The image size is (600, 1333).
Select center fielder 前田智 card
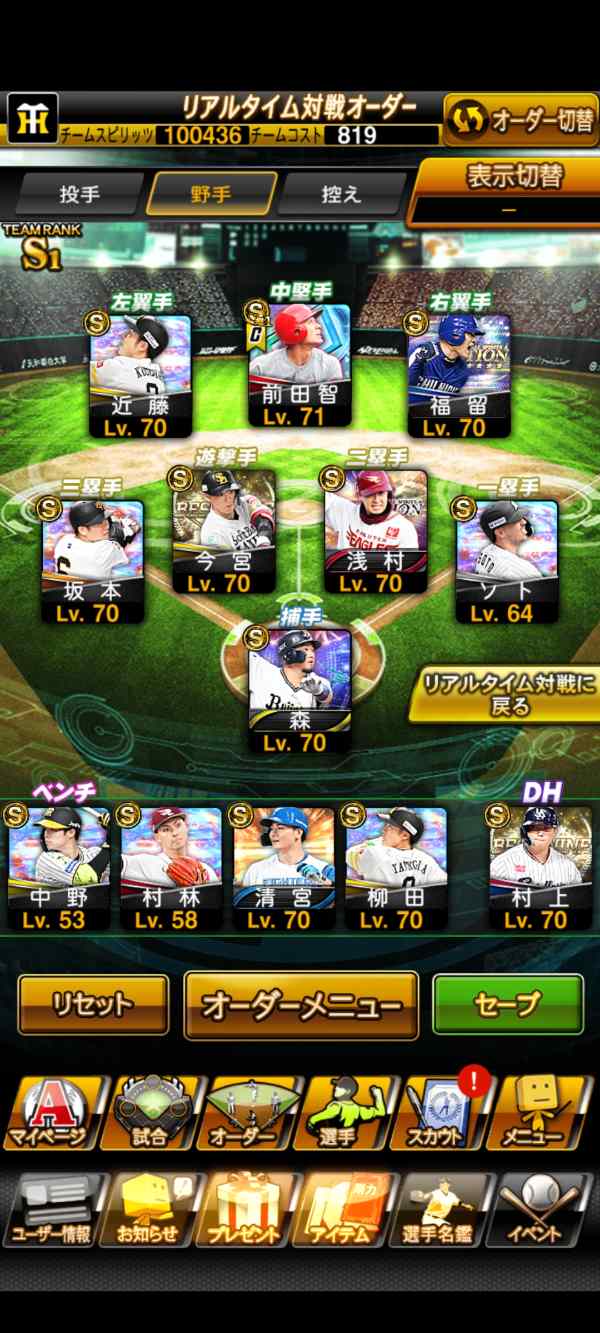[300, 367]
